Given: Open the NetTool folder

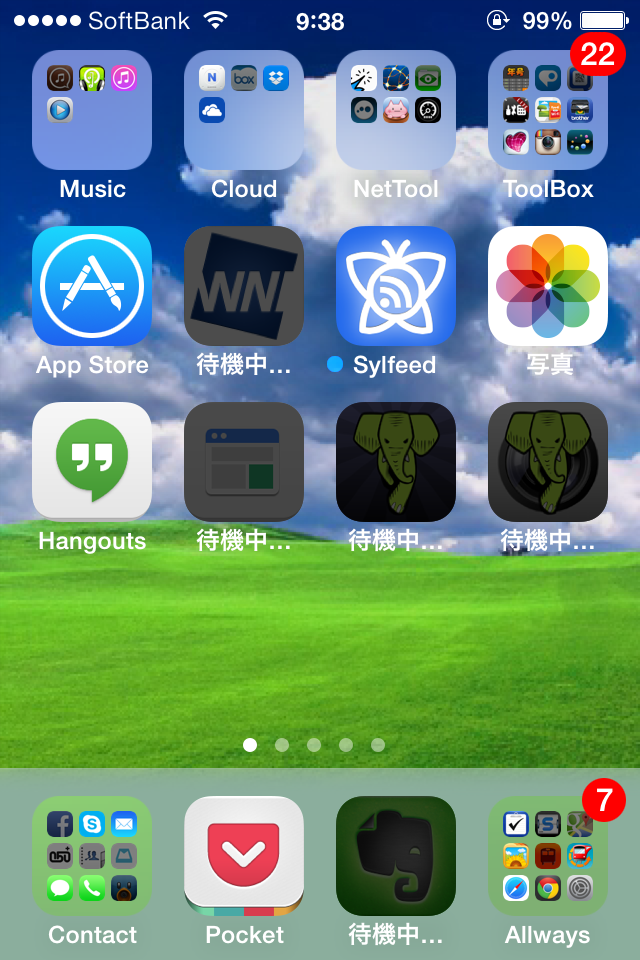Looking at the screenshot, I should point(396,110).
